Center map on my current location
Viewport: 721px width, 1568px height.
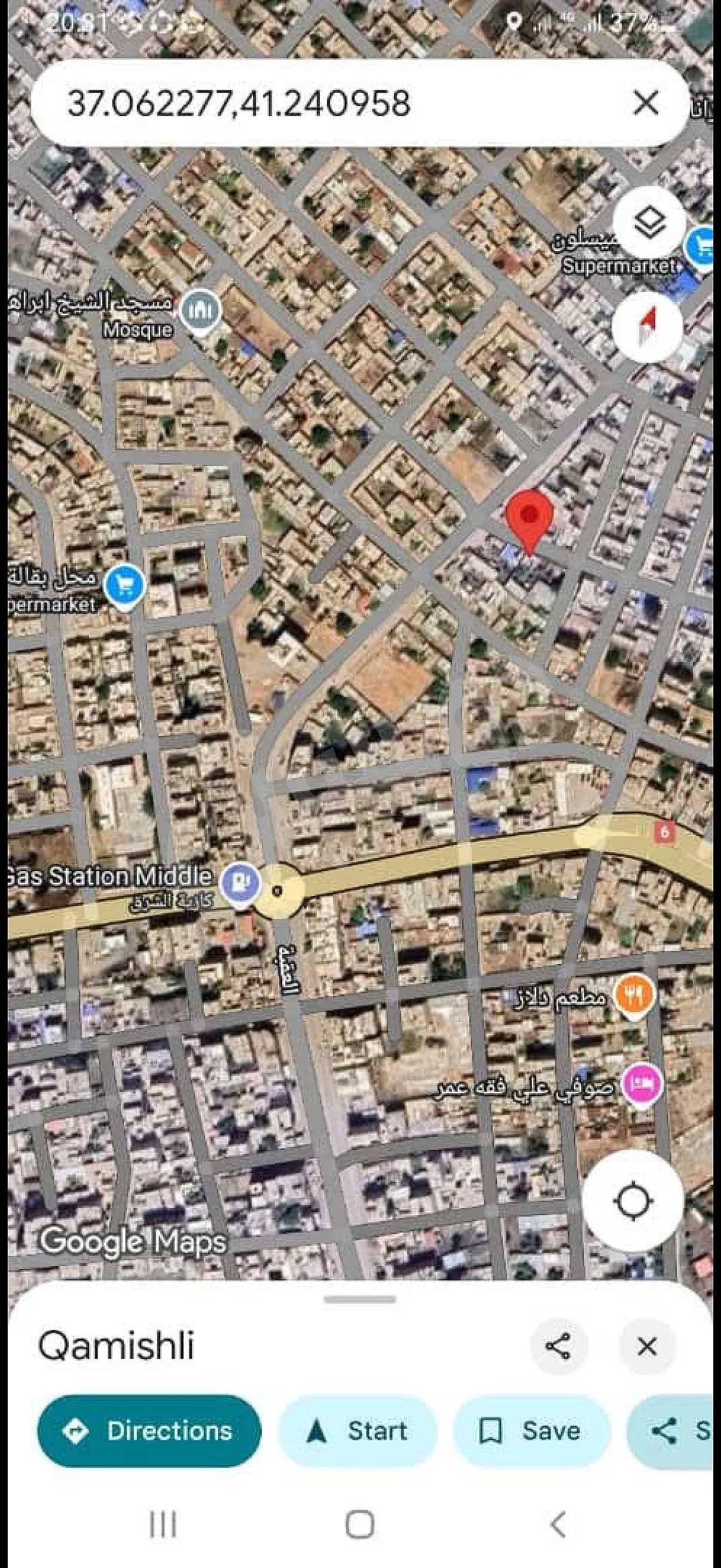633,1201
